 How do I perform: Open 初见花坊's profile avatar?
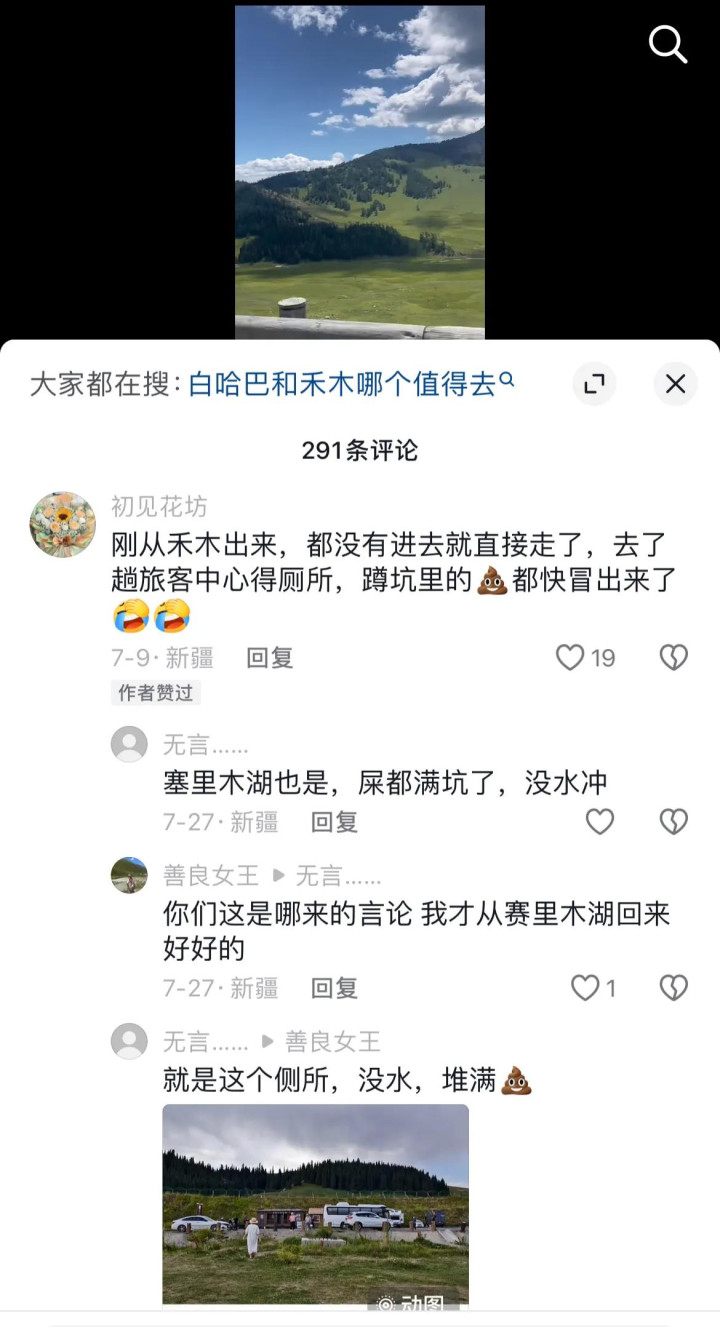tap(63, 524)
